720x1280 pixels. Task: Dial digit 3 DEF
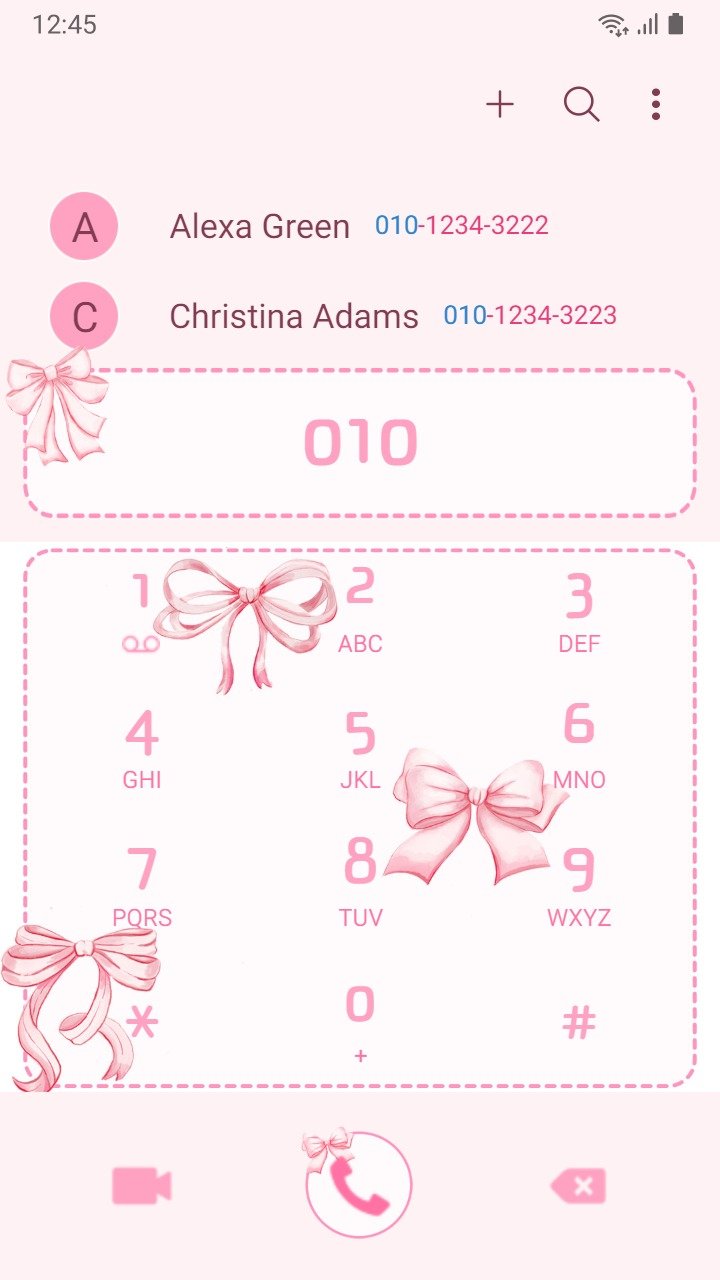579,610
